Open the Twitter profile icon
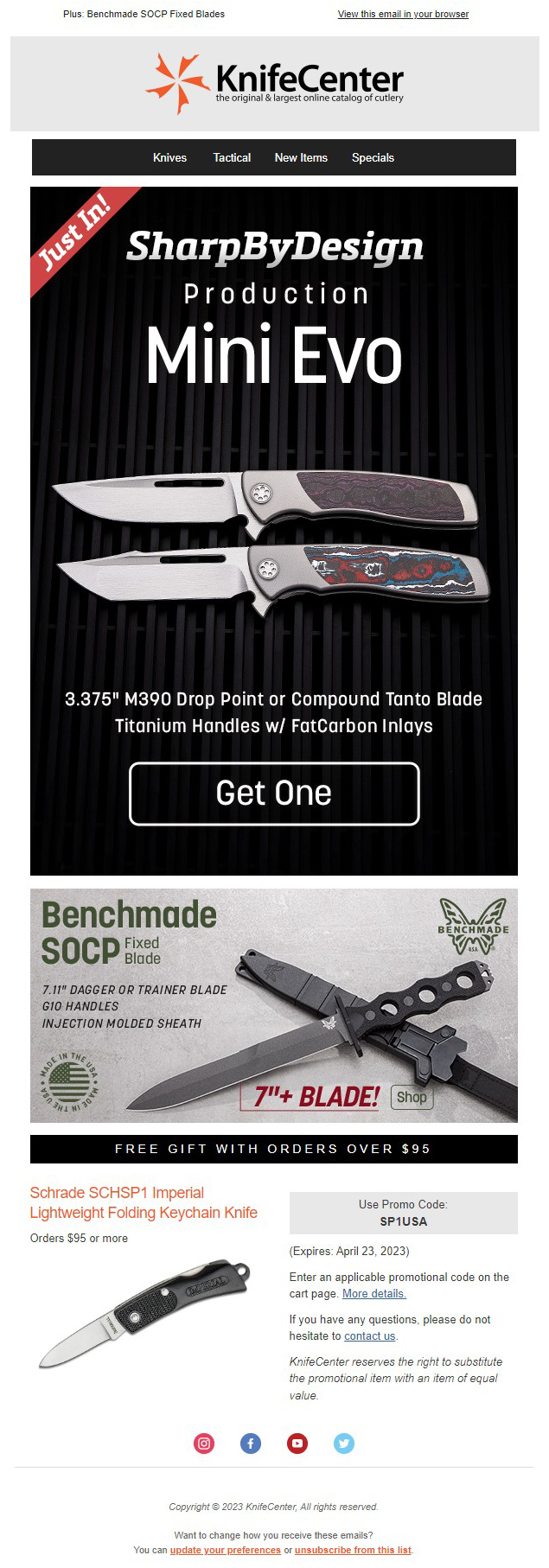The width and height of the screenshot is (549, 1568). (x=344, y=1443)
